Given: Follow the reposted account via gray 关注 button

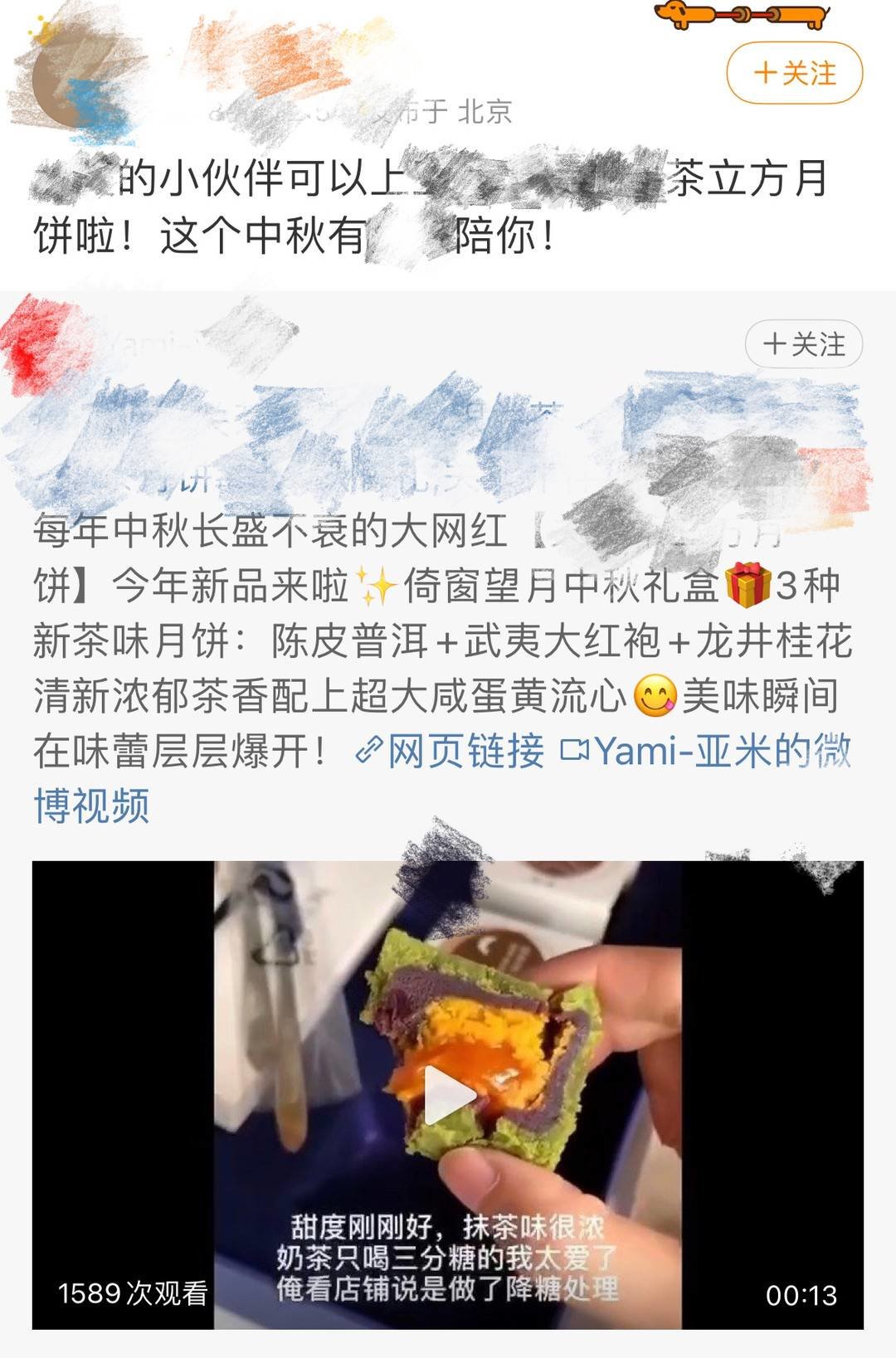Looking at the screenshot, I should (x=803, y=343).
